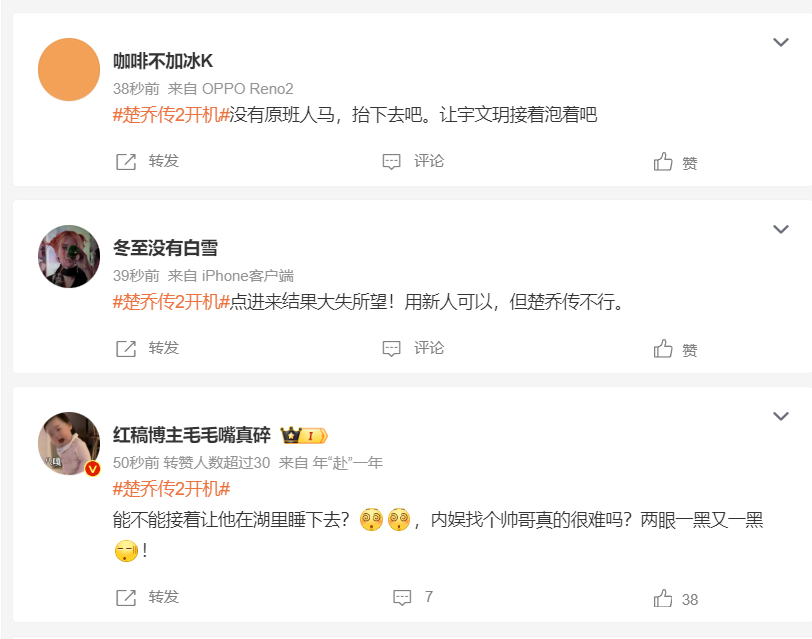Comment on 咖啡不加冰K's post
This screenshot has width=812, height=639.
pyautogui.click(x=413, y=161)
